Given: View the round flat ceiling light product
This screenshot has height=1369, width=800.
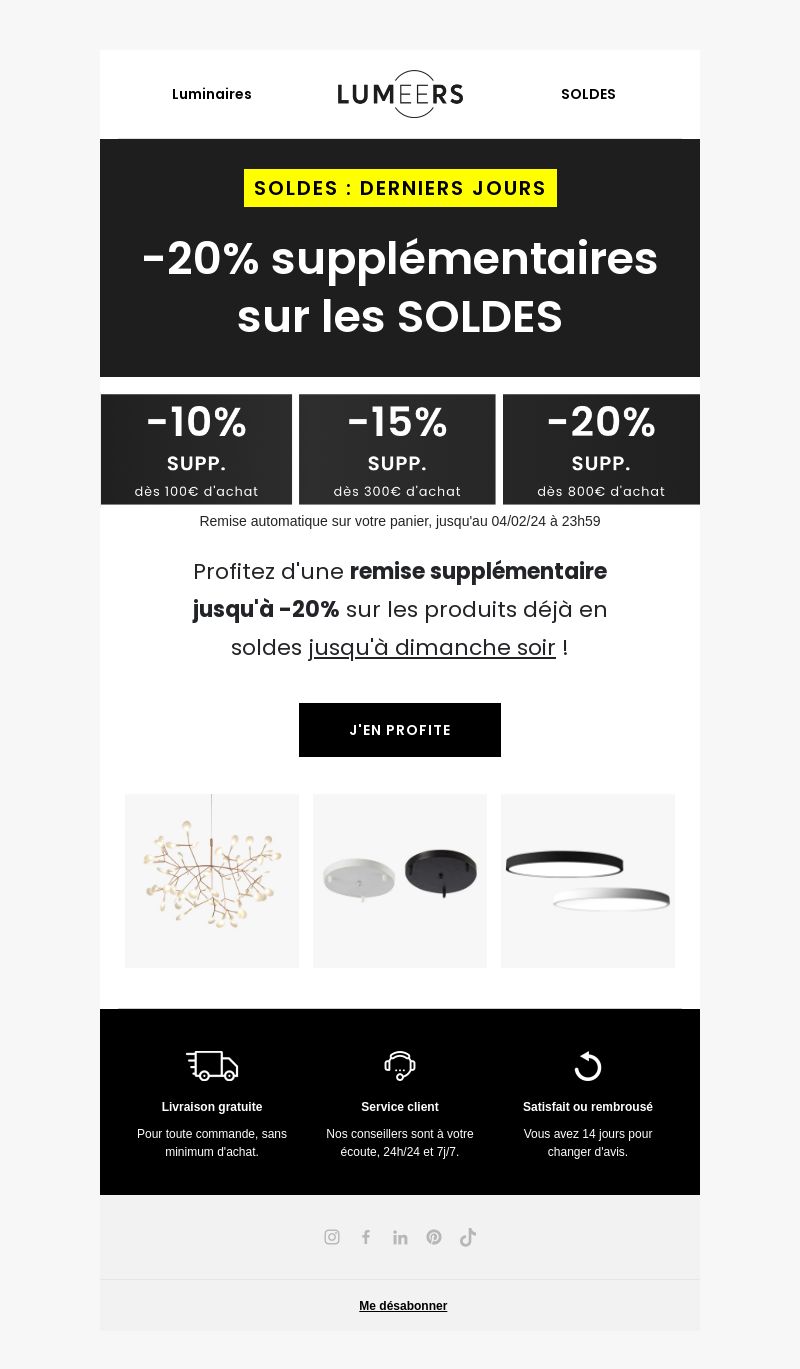Looking at the screenshot, I should coord(588,881).
